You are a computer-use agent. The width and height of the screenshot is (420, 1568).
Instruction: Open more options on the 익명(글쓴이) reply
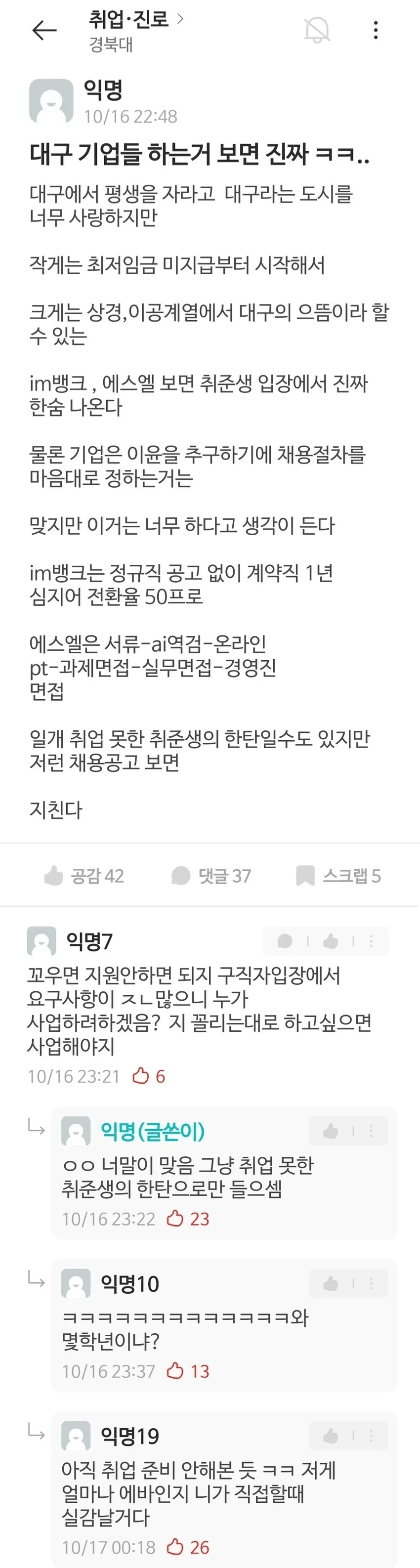pyautogui.click(x=371, y=1132)
